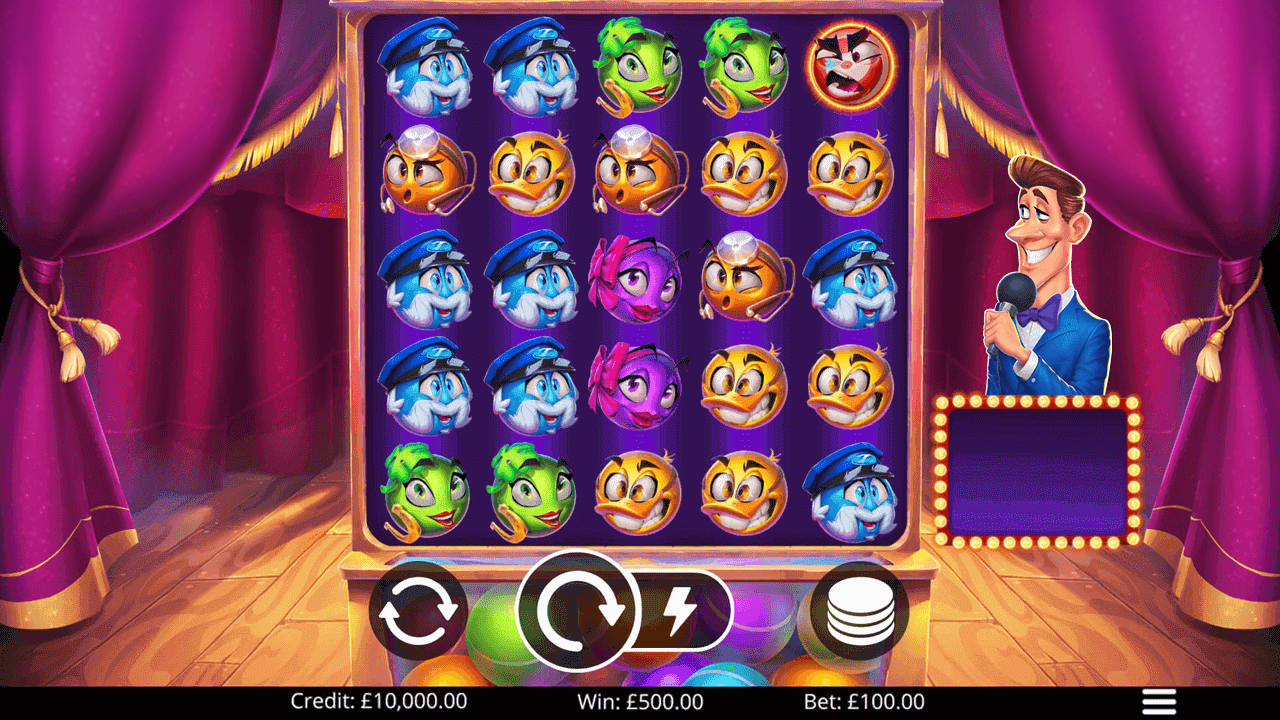Viewport: 1280px width, 720px height.
Task: Open bet settings with the coin stack
Action: [859, 610]
